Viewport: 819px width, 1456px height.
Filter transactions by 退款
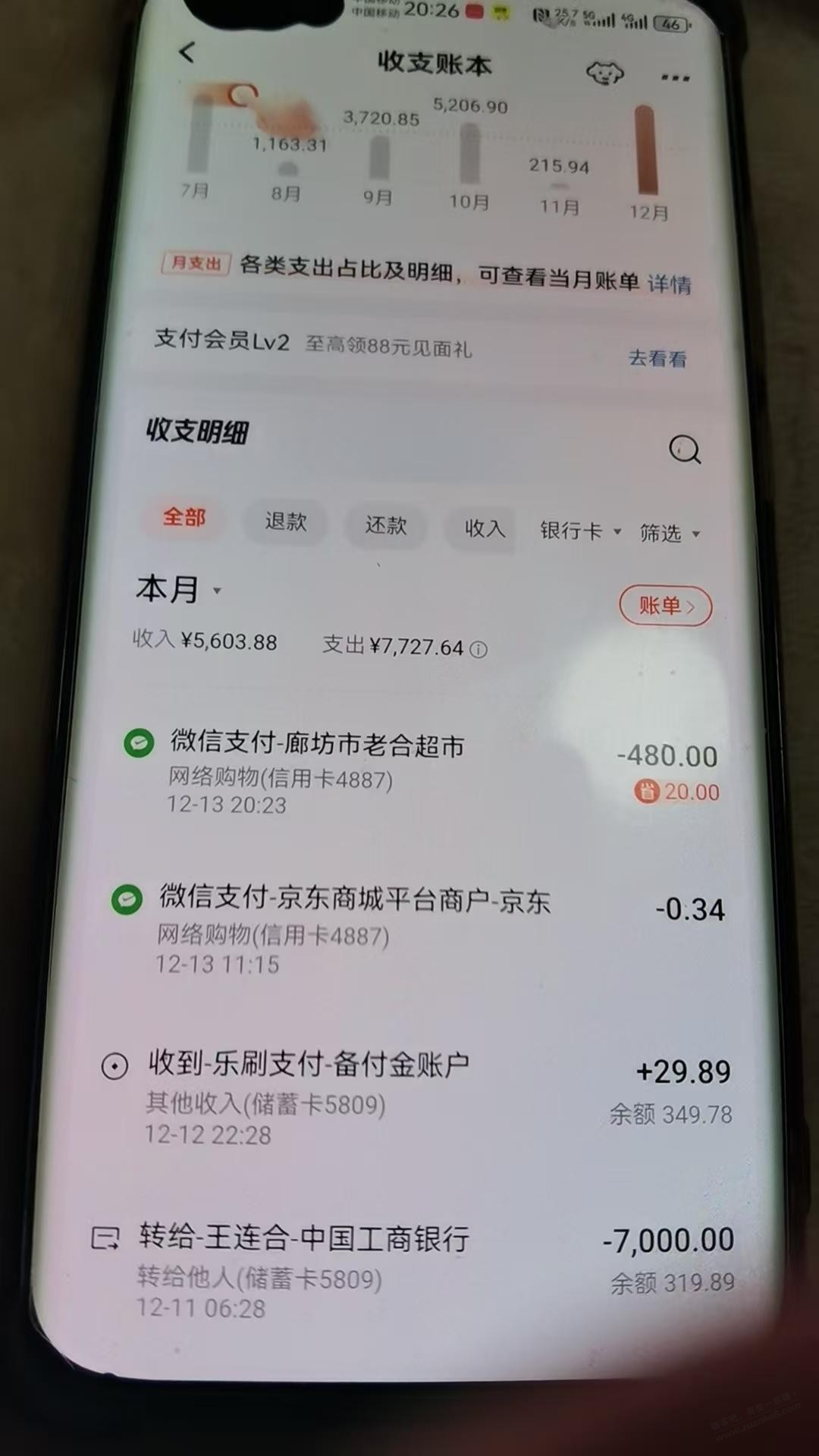[285, 522]
